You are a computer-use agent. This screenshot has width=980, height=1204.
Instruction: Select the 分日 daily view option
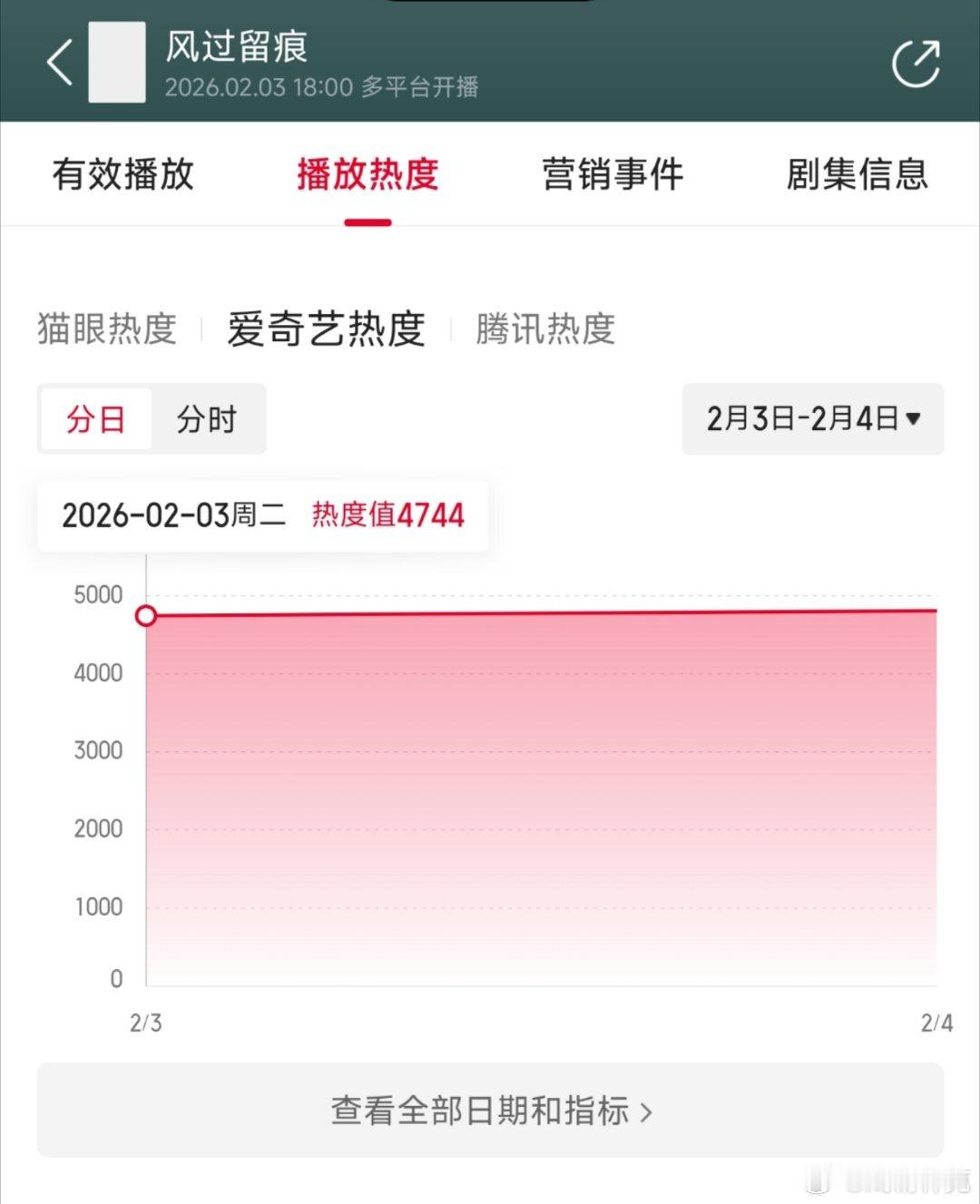tap(96, 419)
